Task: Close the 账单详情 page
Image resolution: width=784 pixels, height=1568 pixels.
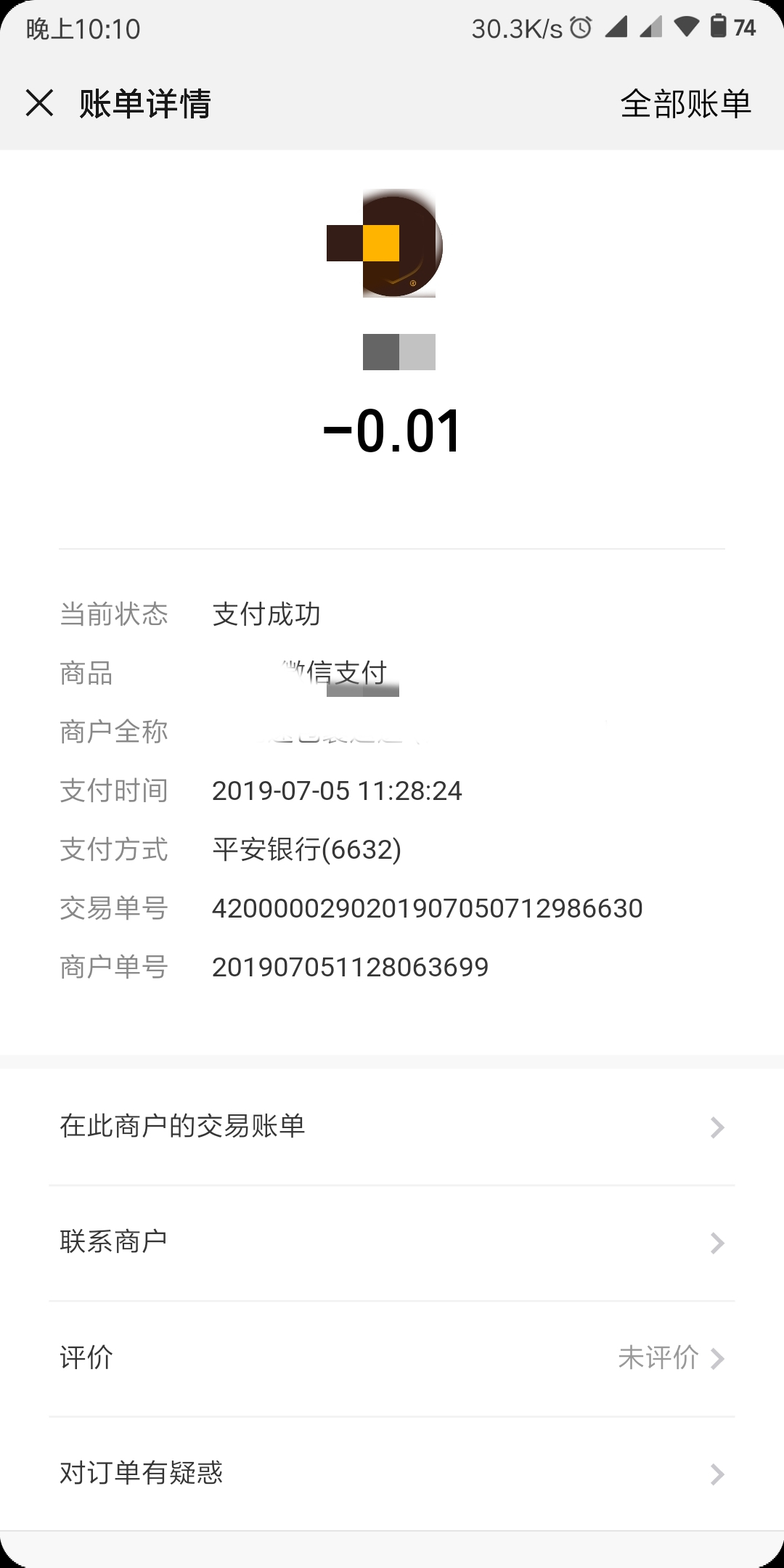Action: [39, 103]
